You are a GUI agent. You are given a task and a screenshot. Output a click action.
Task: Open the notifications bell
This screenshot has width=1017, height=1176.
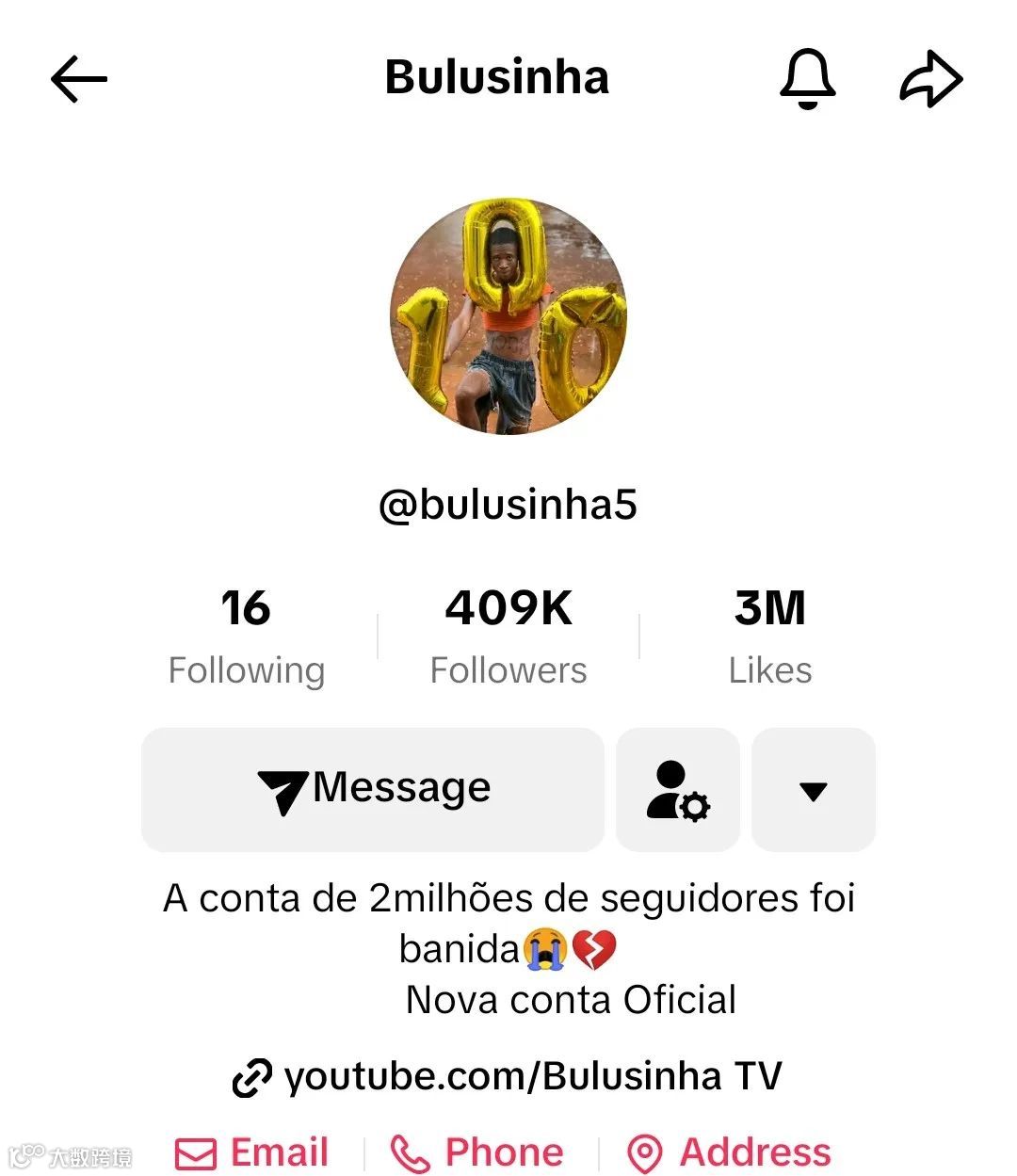click(x=807, y=78)
